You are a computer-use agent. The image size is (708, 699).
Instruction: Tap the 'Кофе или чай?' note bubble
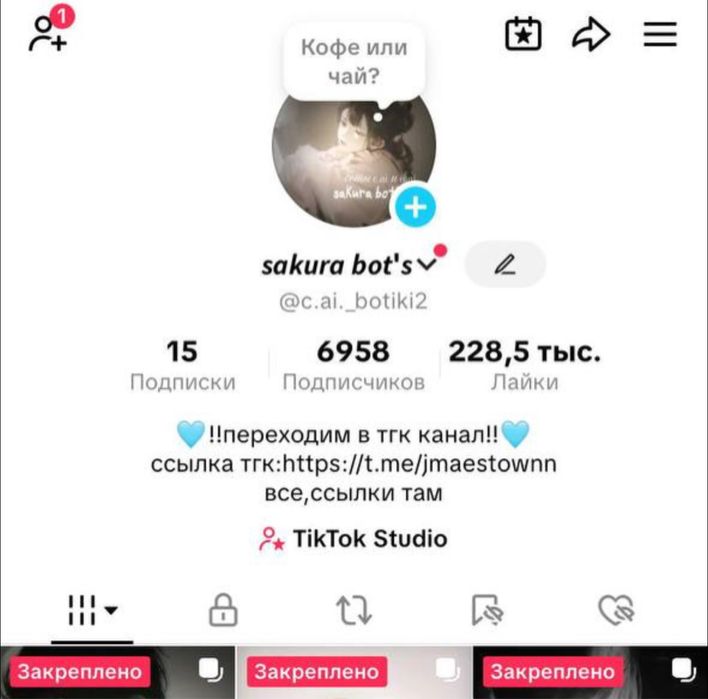(x=354, y=61)
